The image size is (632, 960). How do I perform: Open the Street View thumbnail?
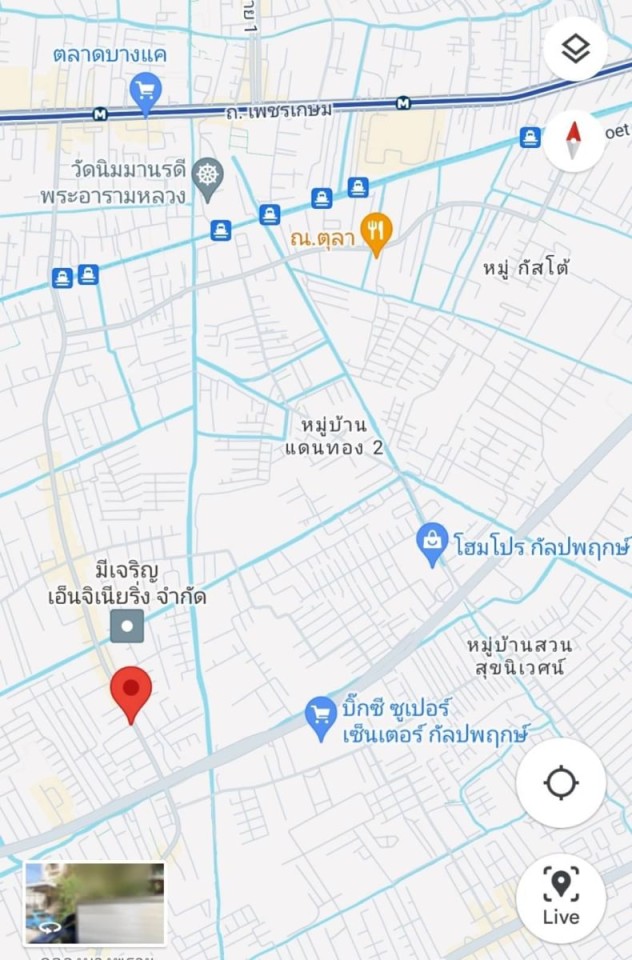click(x=95, y=903)
